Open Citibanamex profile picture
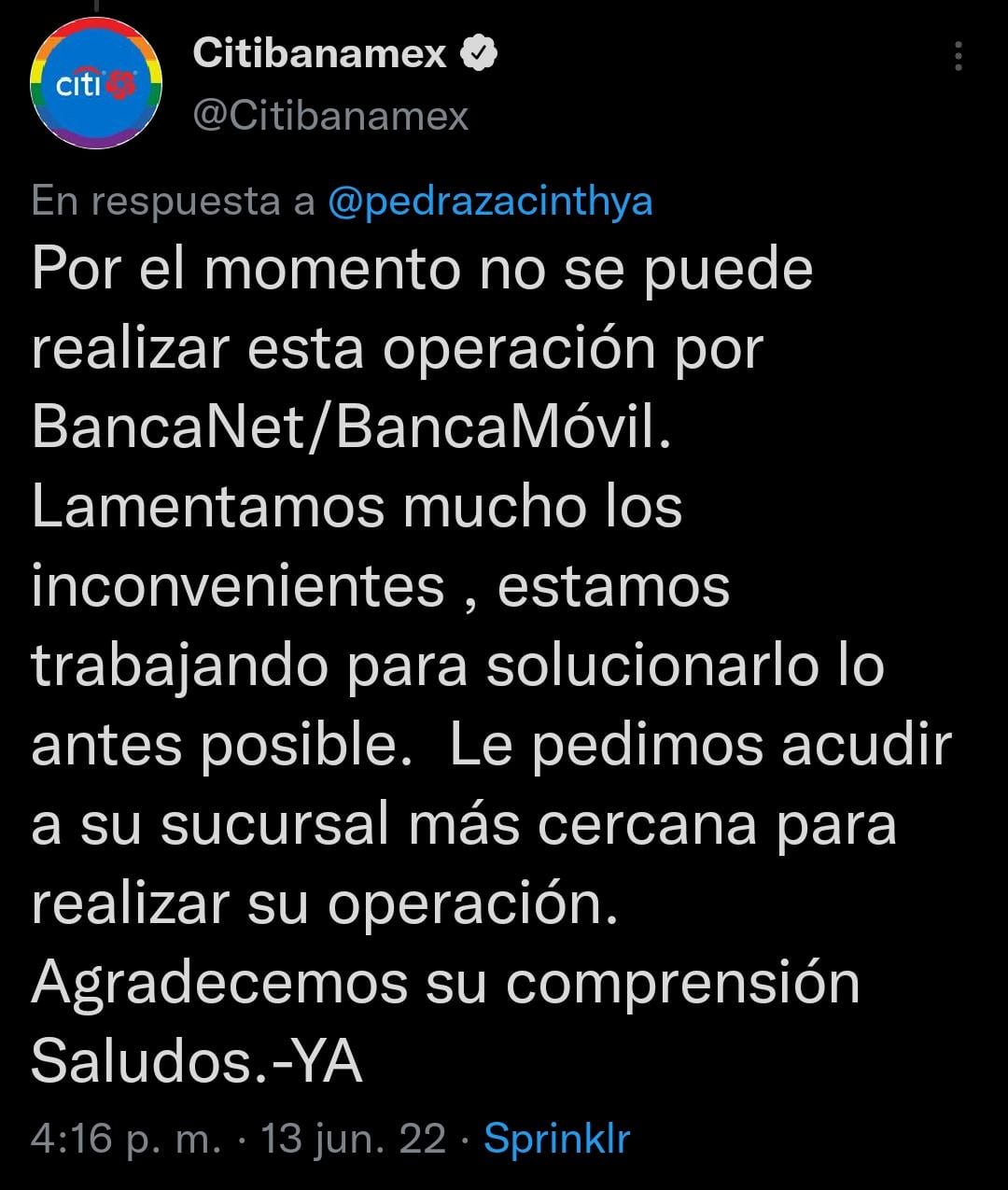The image size is (1008, 1190). click(96, 84)
